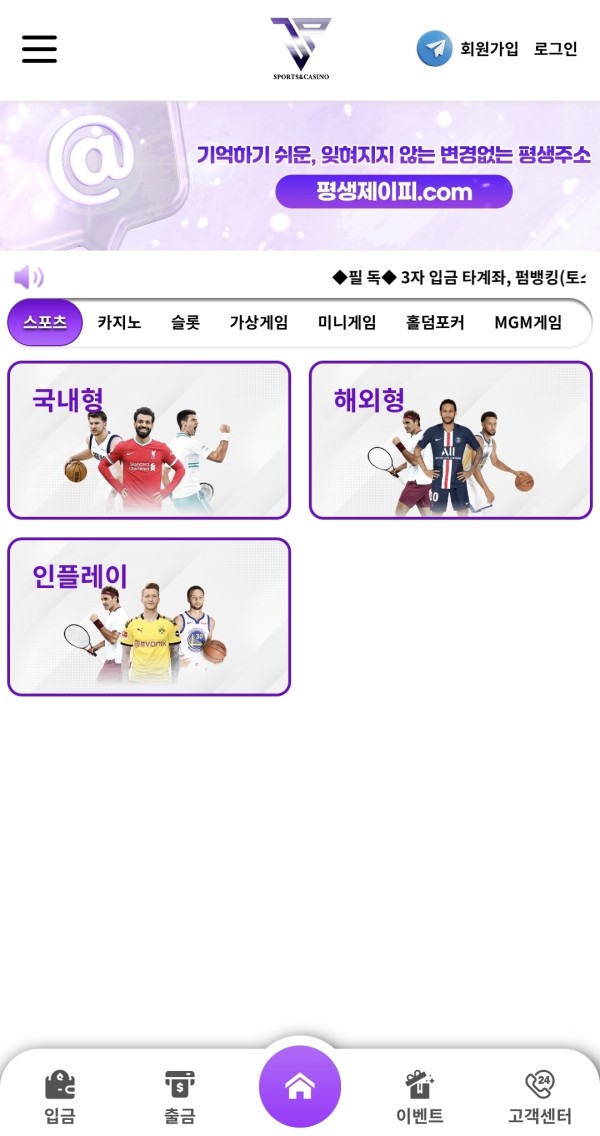Select the 스포츠 tab
600x1136 pixels.
coord(45,323)
